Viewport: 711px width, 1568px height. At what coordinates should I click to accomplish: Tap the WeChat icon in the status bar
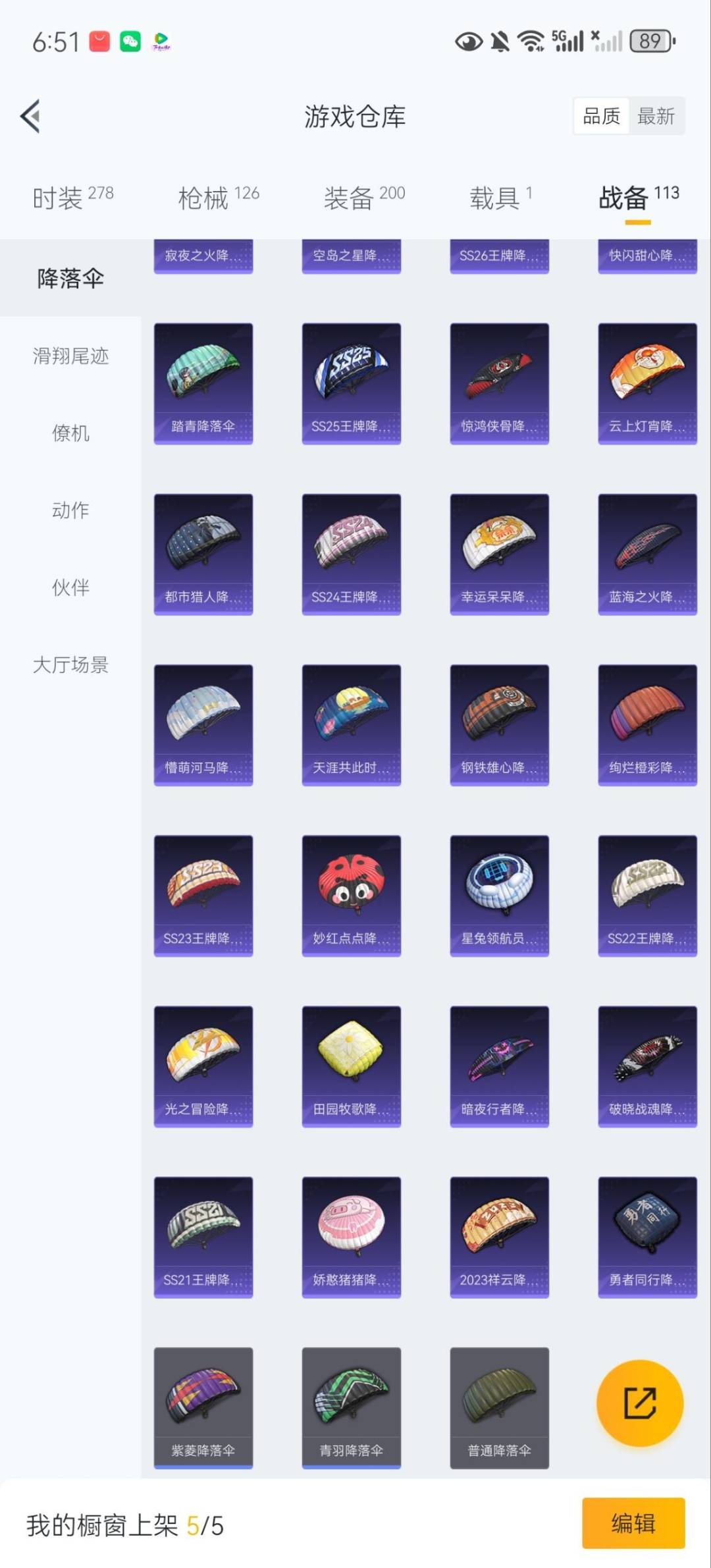point(130,41)
